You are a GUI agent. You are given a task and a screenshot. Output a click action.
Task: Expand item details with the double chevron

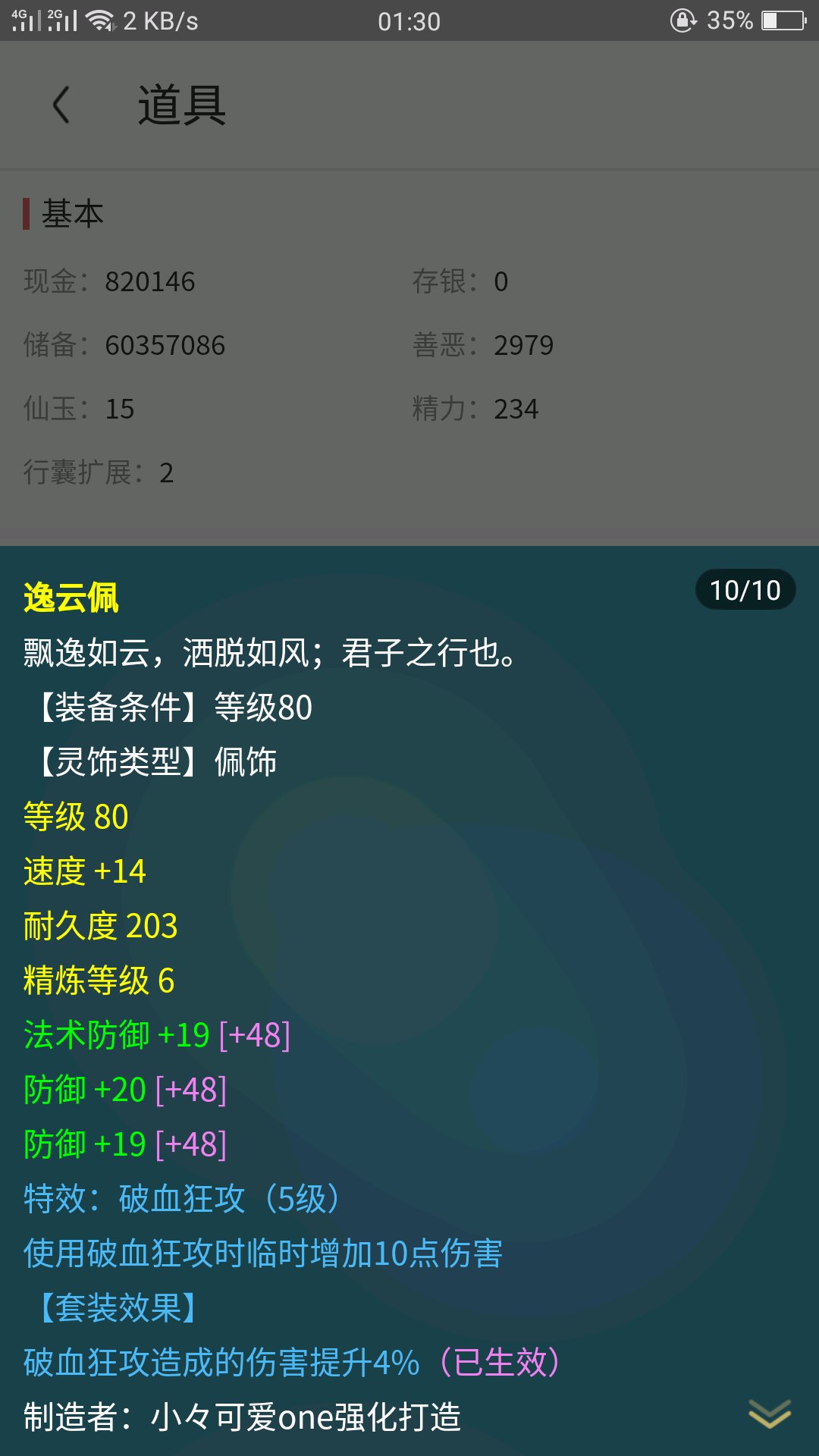pos(770,1414)
